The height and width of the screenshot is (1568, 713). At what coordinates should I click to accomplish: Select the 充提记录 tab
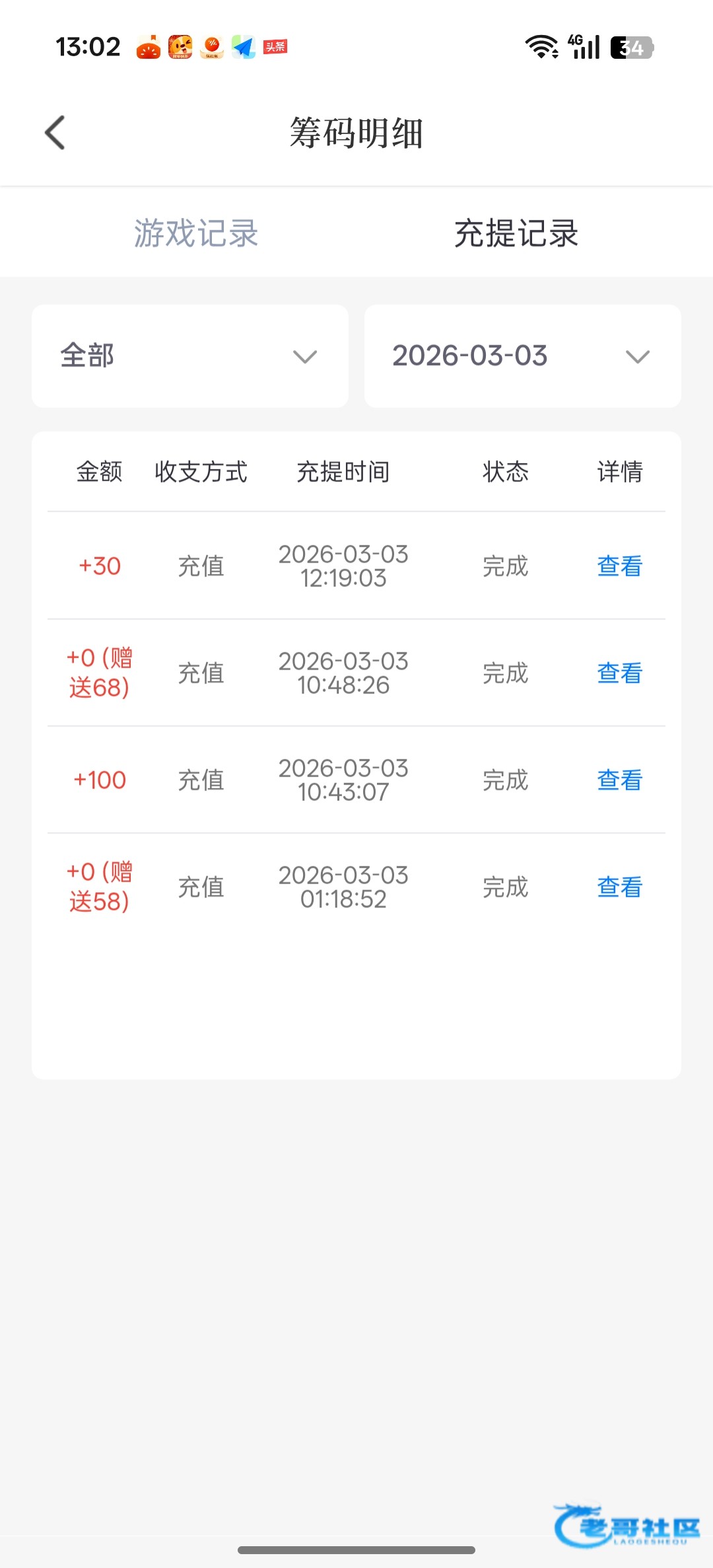[516, 233]
